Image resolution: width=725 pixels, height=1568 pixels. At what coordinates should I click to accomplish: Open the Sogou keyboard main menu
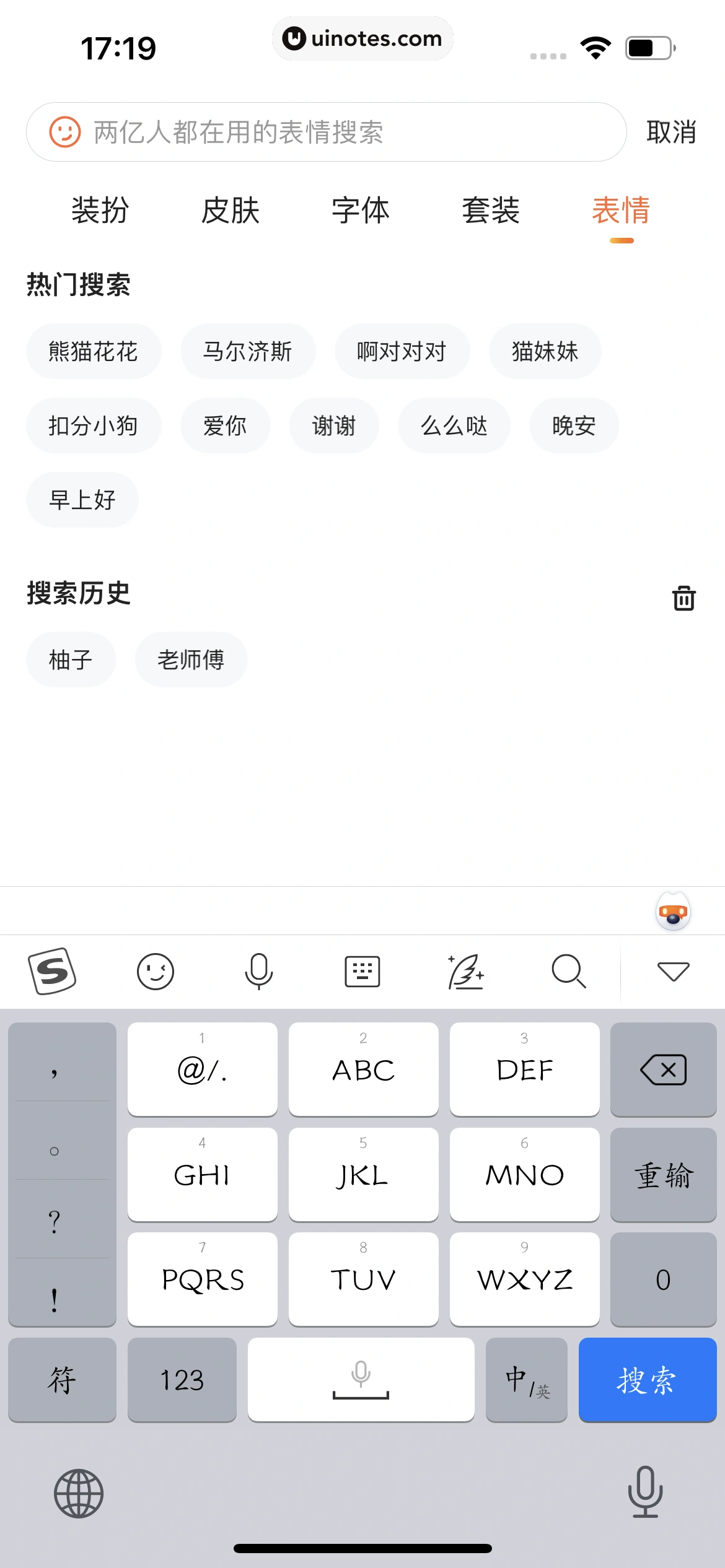coord(53,971)
